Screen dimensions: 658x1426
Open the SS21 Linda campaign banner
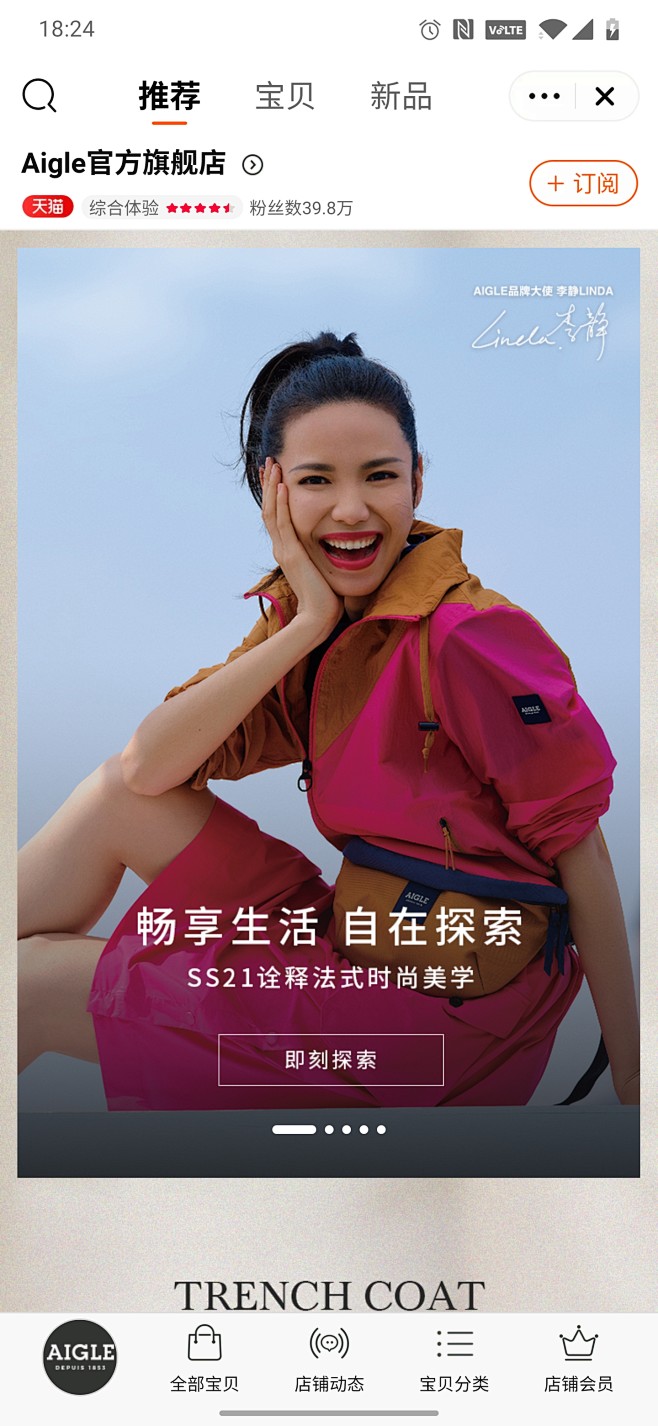(x=328, y=712)
